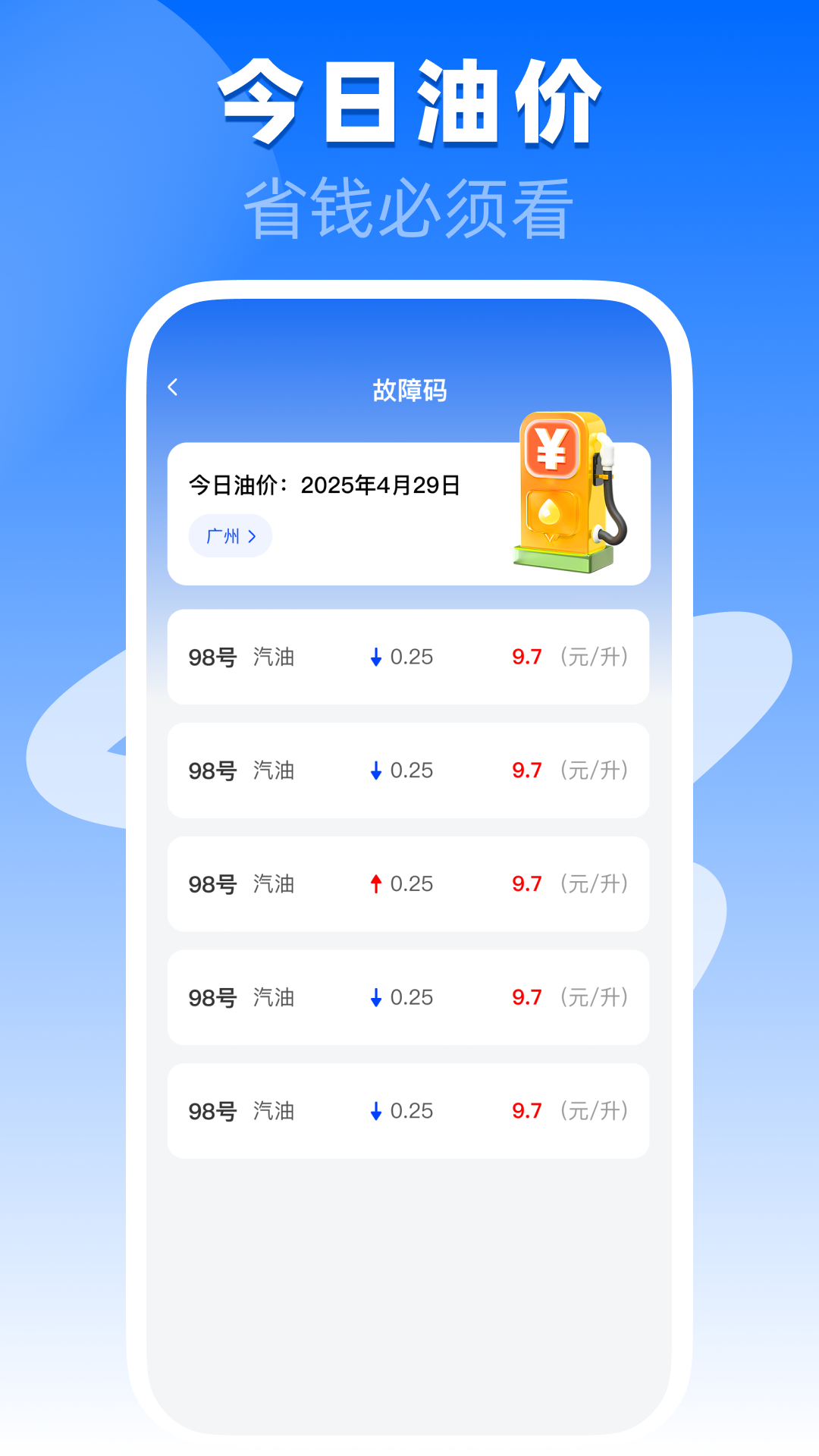Tap the back arrow icon
The image size is (819, 1456).
[173, 388]
